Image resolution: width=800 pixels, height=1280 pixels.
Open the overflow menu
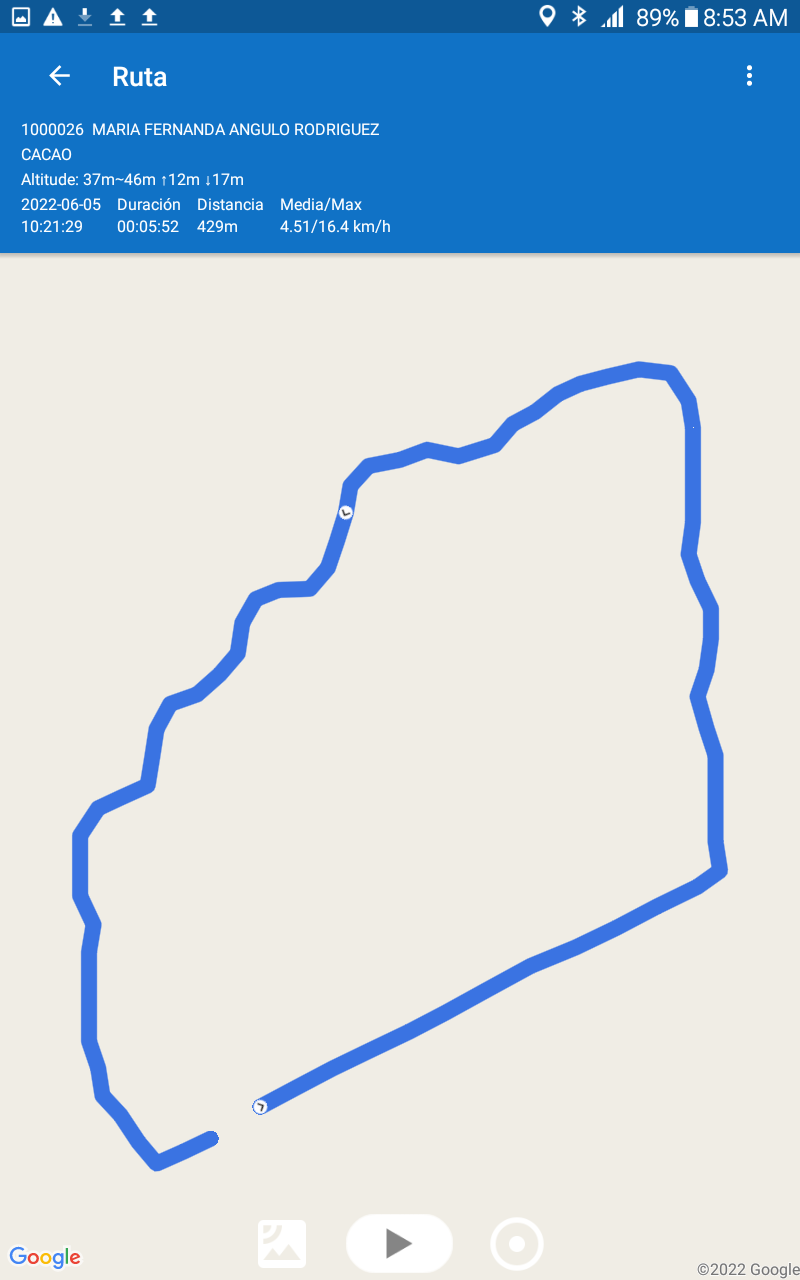[749, 76]
